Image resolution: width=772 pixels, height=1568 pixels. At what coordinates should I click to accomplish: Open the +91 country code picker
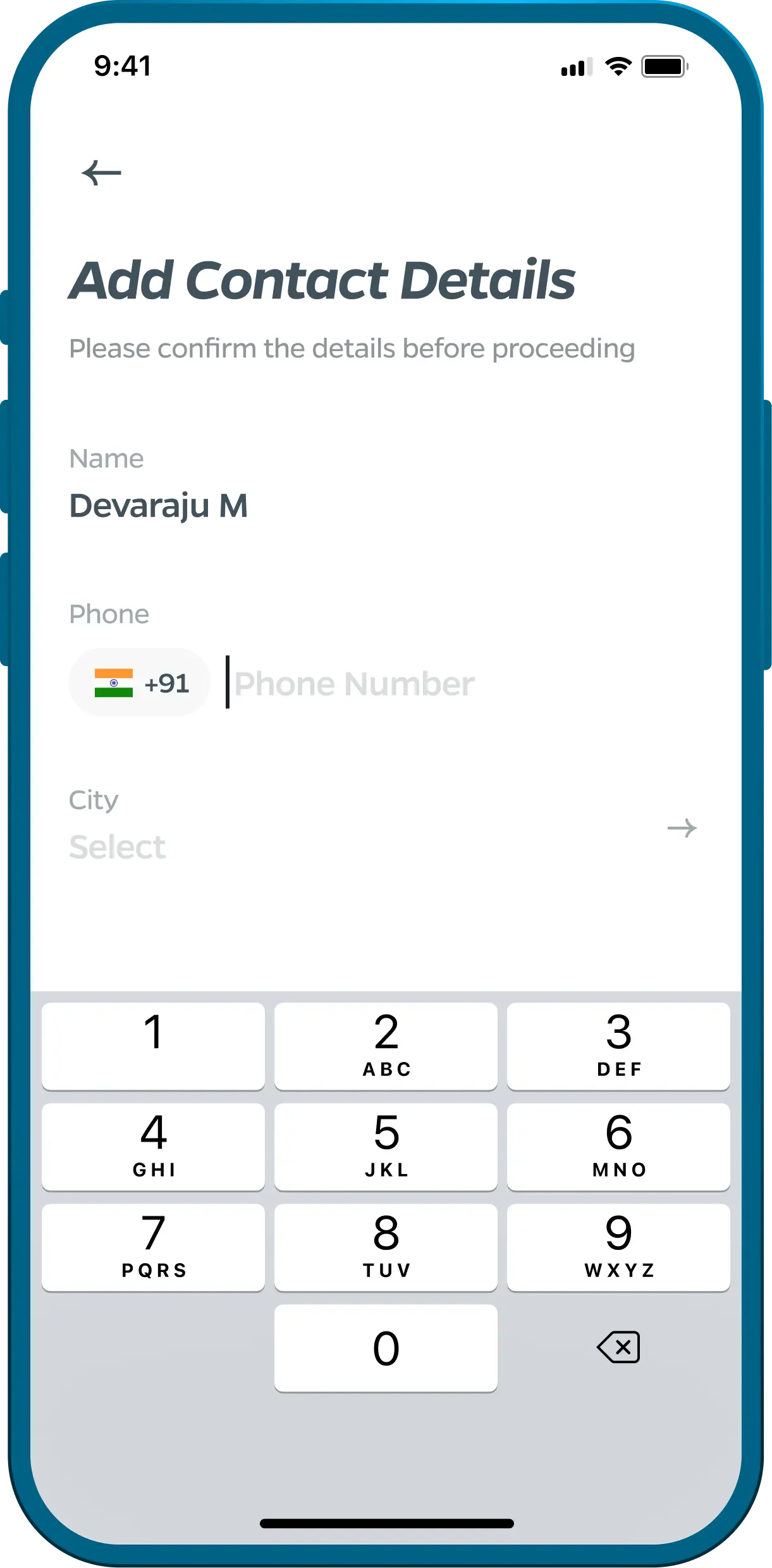coord(139,683)
